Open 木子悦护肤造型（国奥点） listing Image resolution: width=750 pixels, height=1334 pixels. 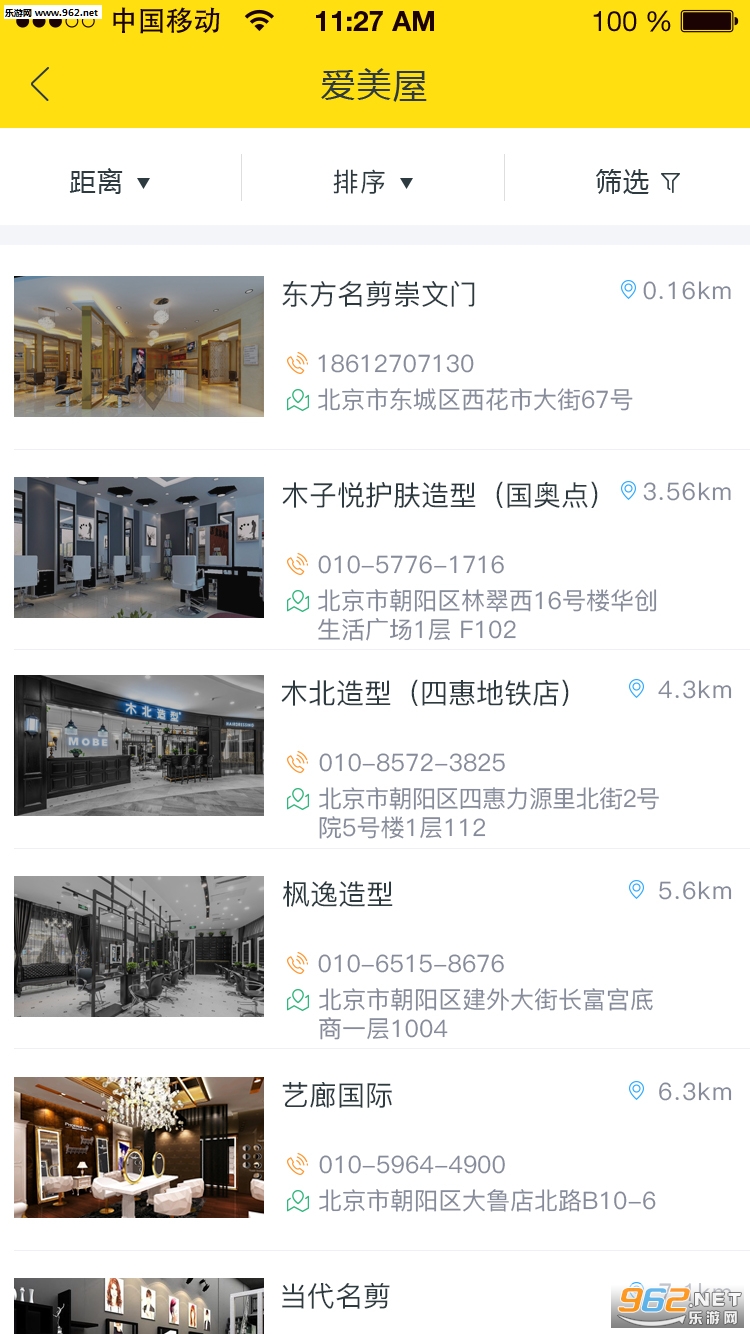pos(440,495)
